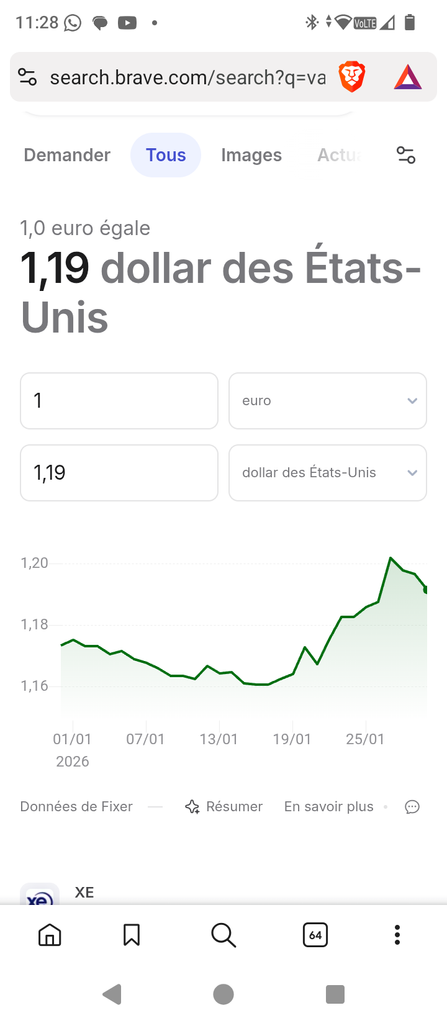The width and height of the screenshot is (447, 1024).
Task: Open Brave Shields lion icon
Action: (x=352, y=77)
